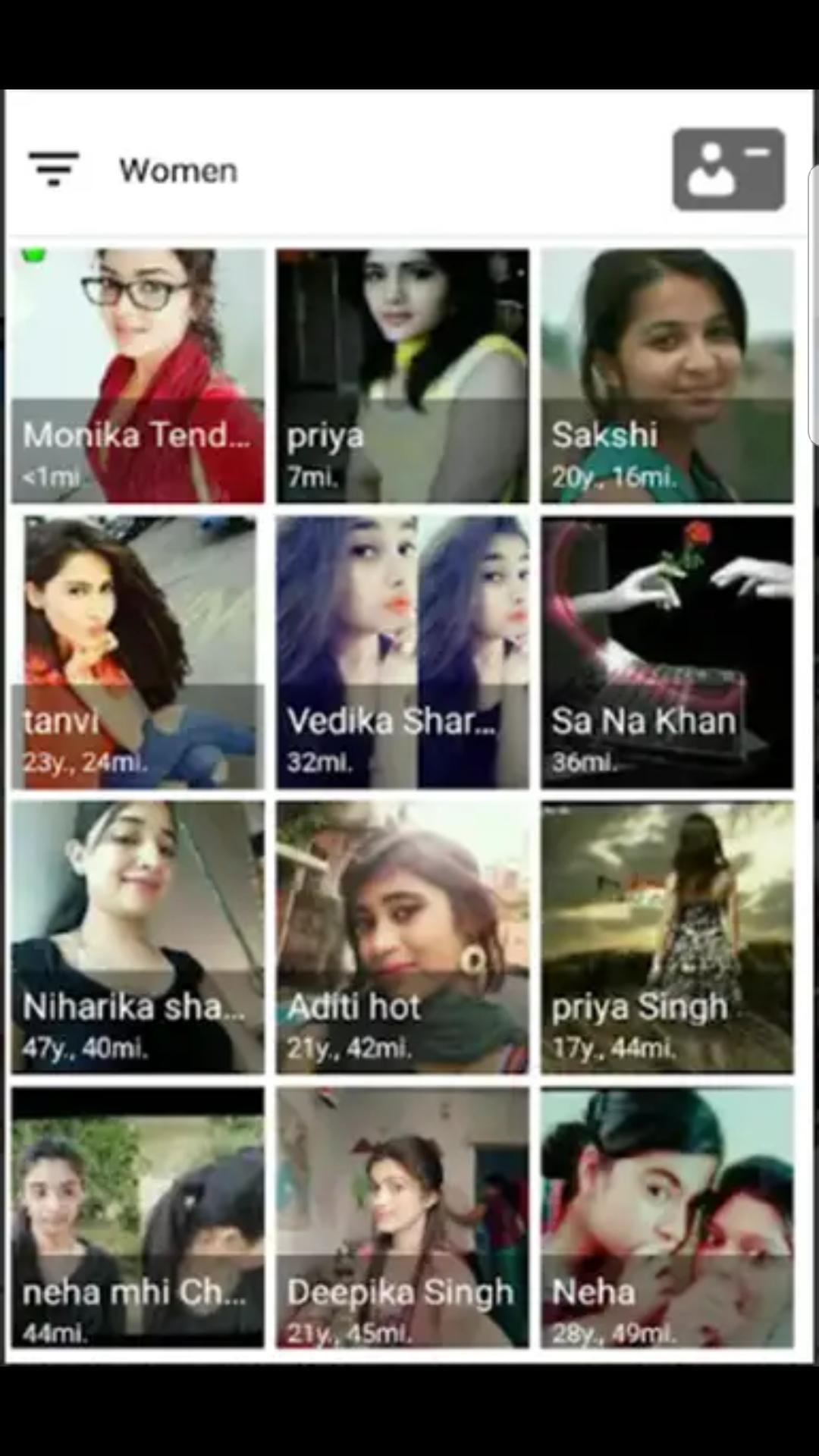
Task: Open Deepika Singh's profile tile
Action: tap(403, 1218)
